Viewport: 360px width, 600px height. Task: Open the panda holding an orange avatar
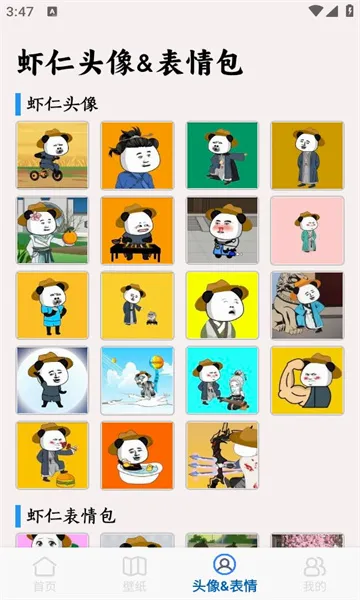[x=52, y=230]
